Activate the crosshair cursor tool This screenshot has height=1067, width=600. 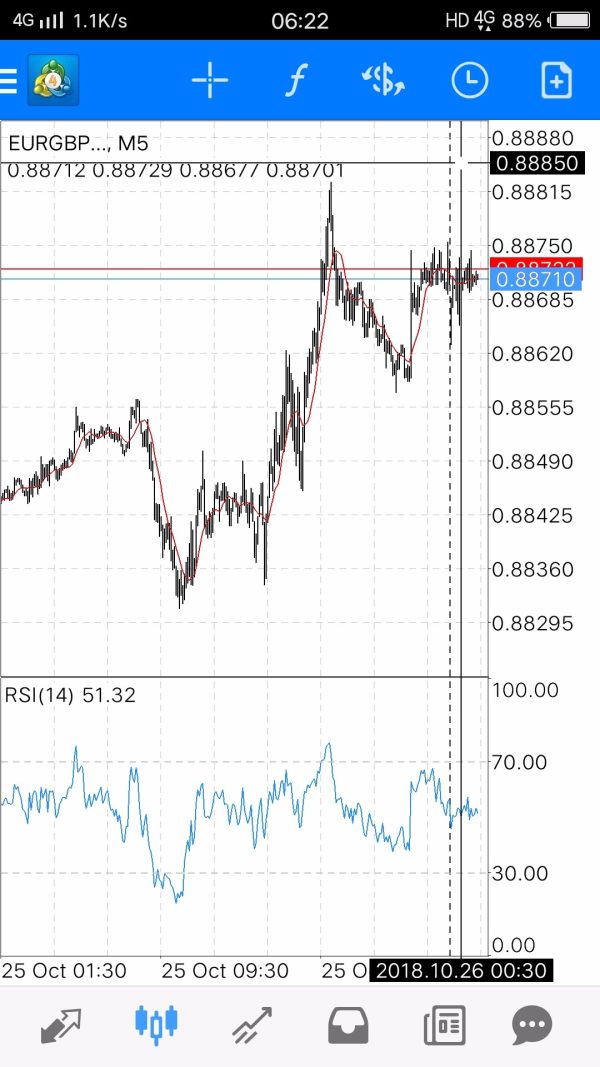pyautogui.click(x=210, y=81)
